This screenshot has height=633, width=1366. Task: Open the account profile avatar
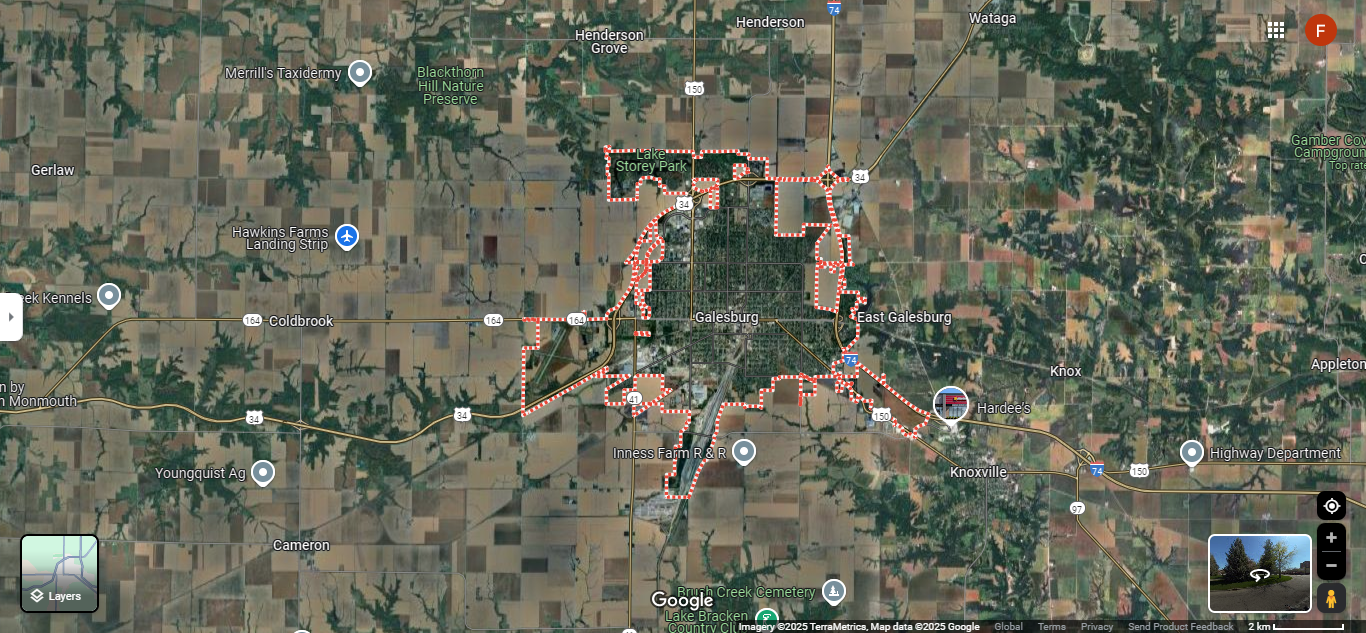[x=1320, y=30]
